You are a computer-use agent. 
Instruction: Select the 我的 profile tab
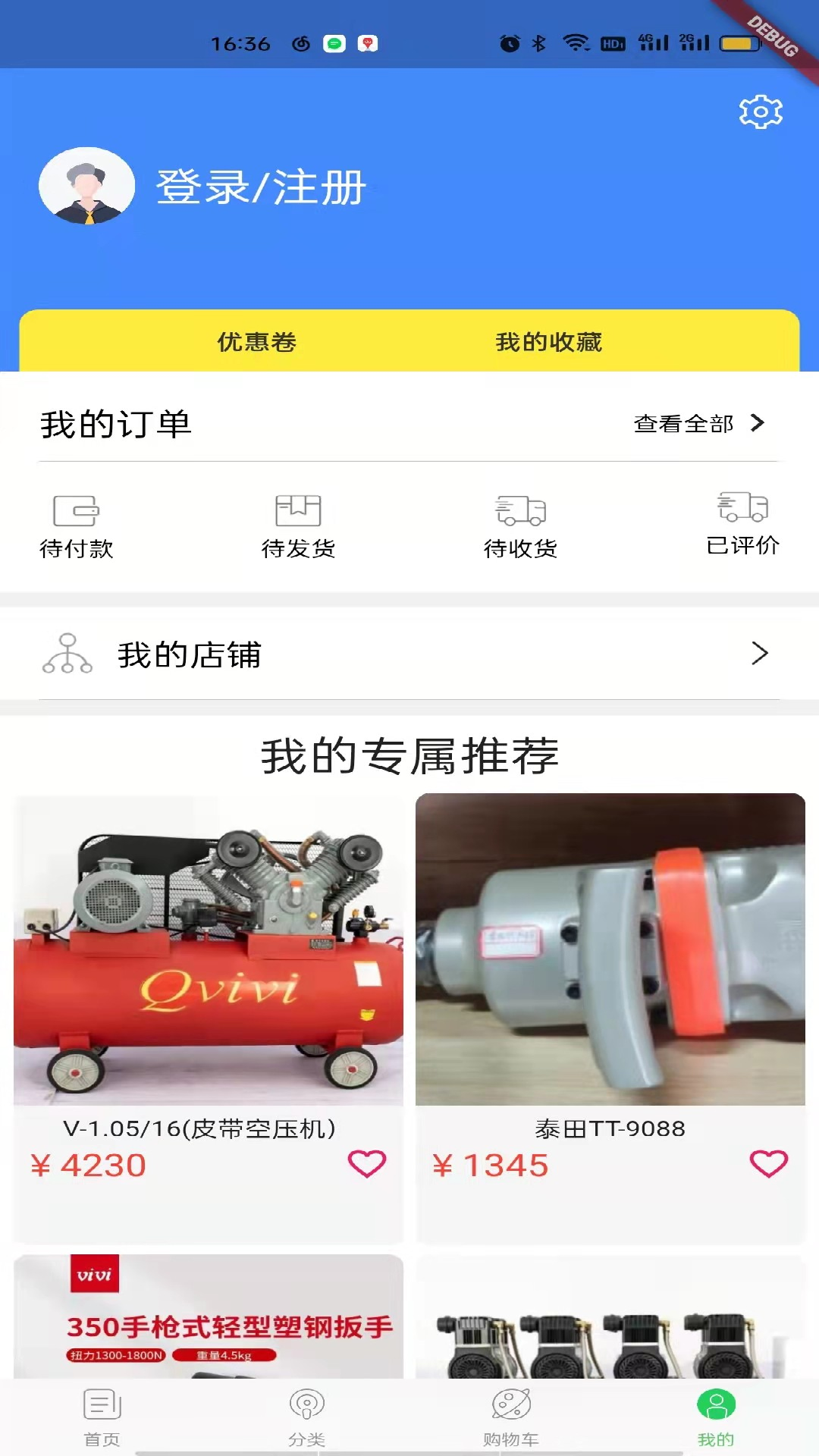[716, 1417]
